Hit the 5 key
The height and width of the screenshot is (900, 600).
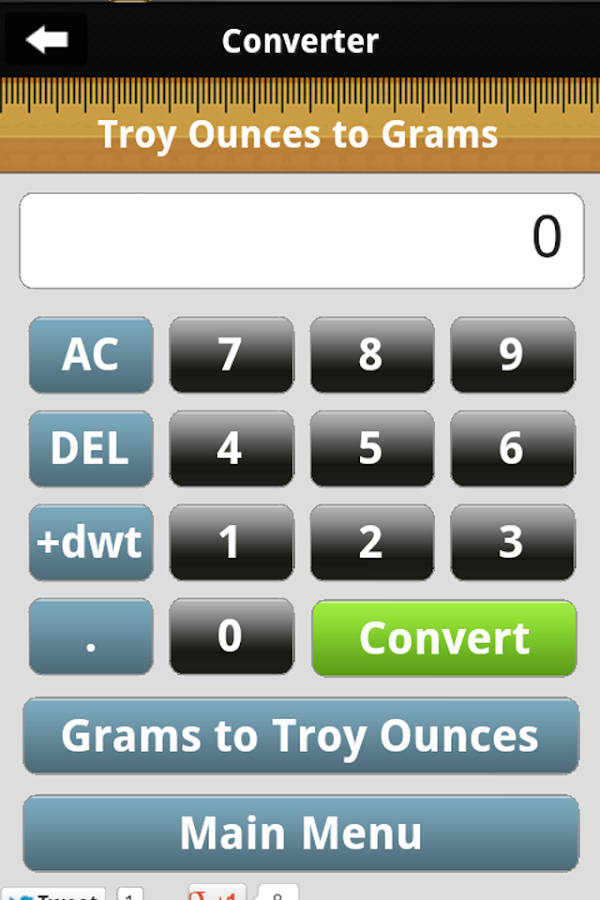tap(372, 449)
